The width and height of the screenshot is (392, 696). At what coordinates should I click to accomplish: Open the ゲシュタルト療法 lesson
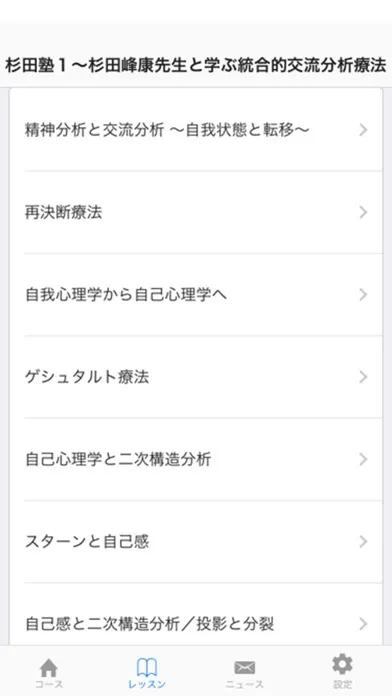196,377
